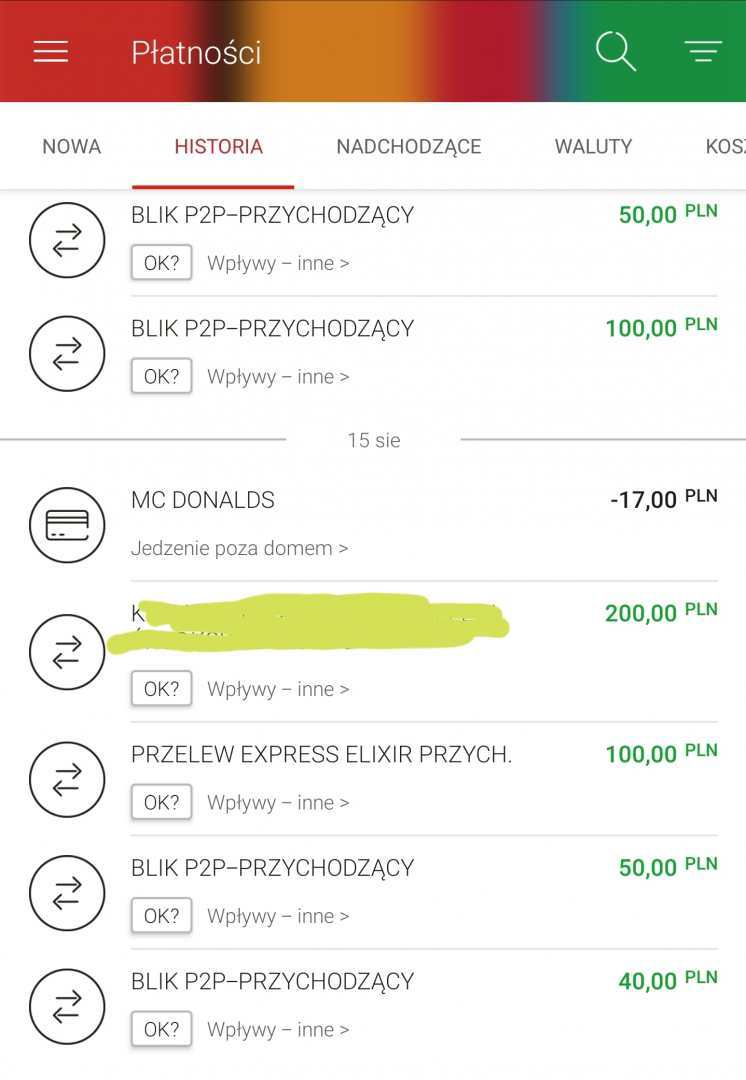
Task: Switch to the WALUTY tab
Action: point(593,147)
